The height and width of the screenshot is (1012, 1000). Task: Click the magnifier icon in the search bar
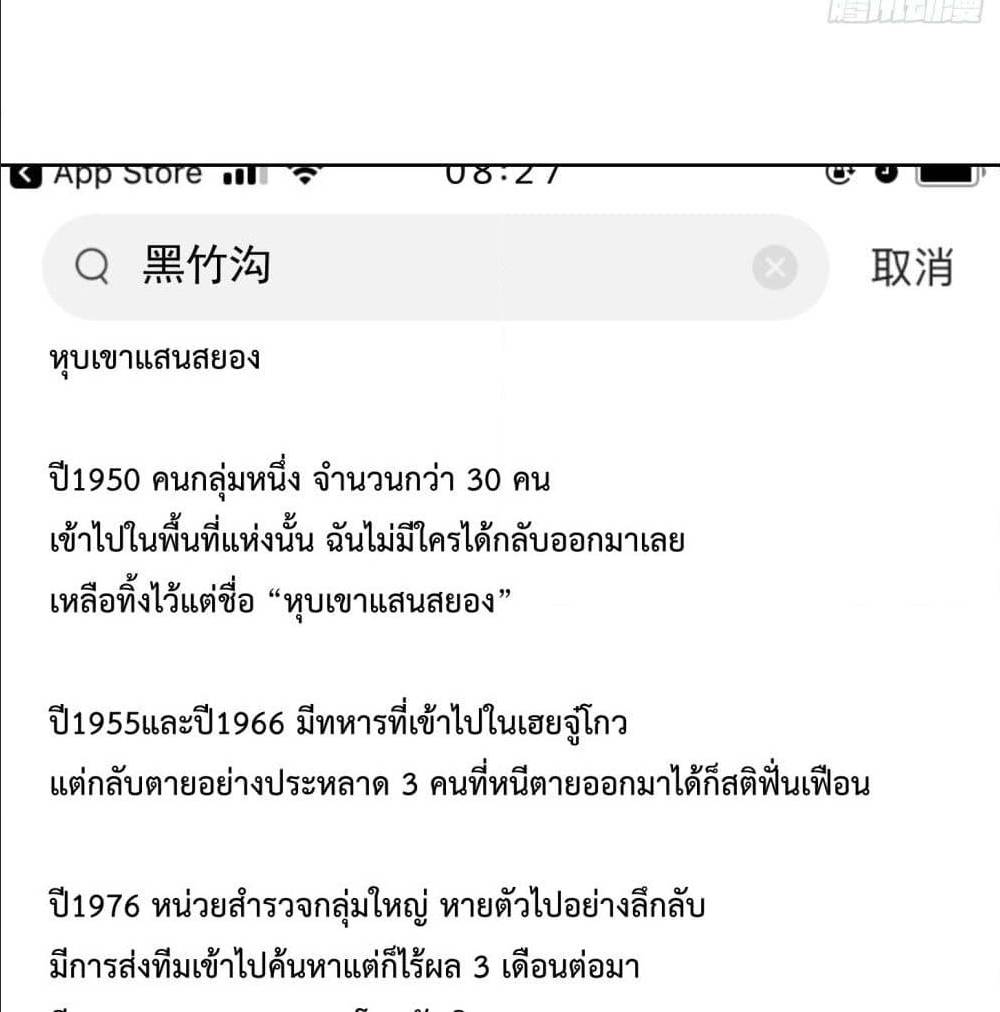[x=93, y=267]
